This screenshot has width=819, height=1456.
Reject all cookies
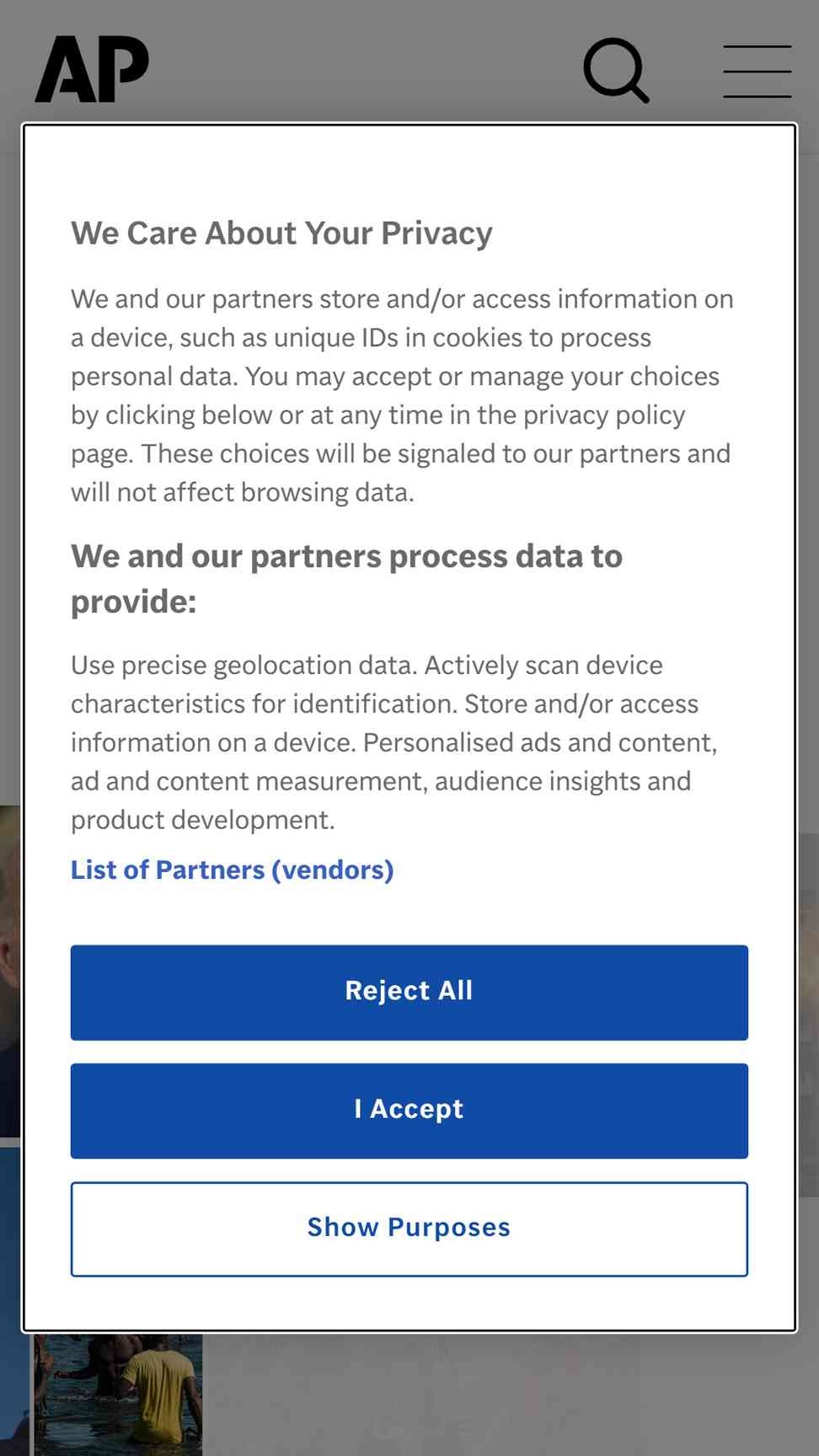409,993
